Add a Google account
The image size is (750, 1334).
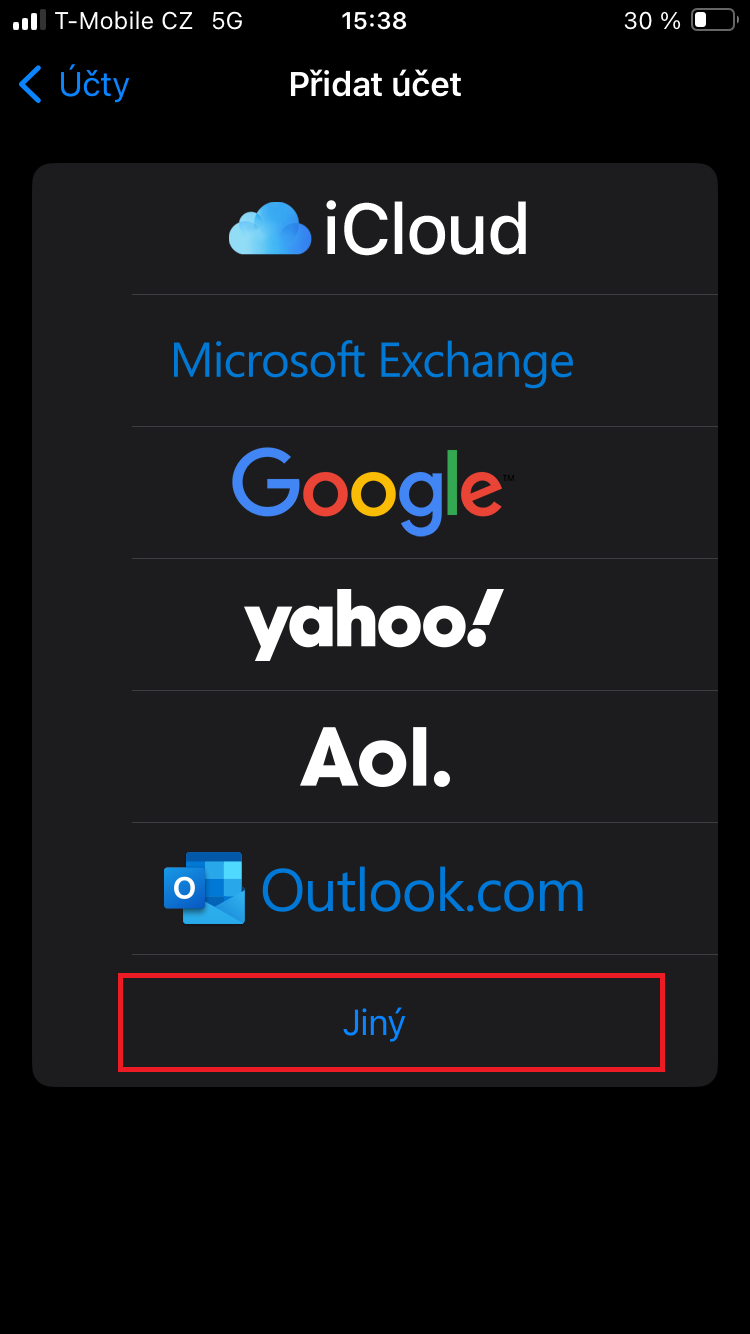click(373, 492)
